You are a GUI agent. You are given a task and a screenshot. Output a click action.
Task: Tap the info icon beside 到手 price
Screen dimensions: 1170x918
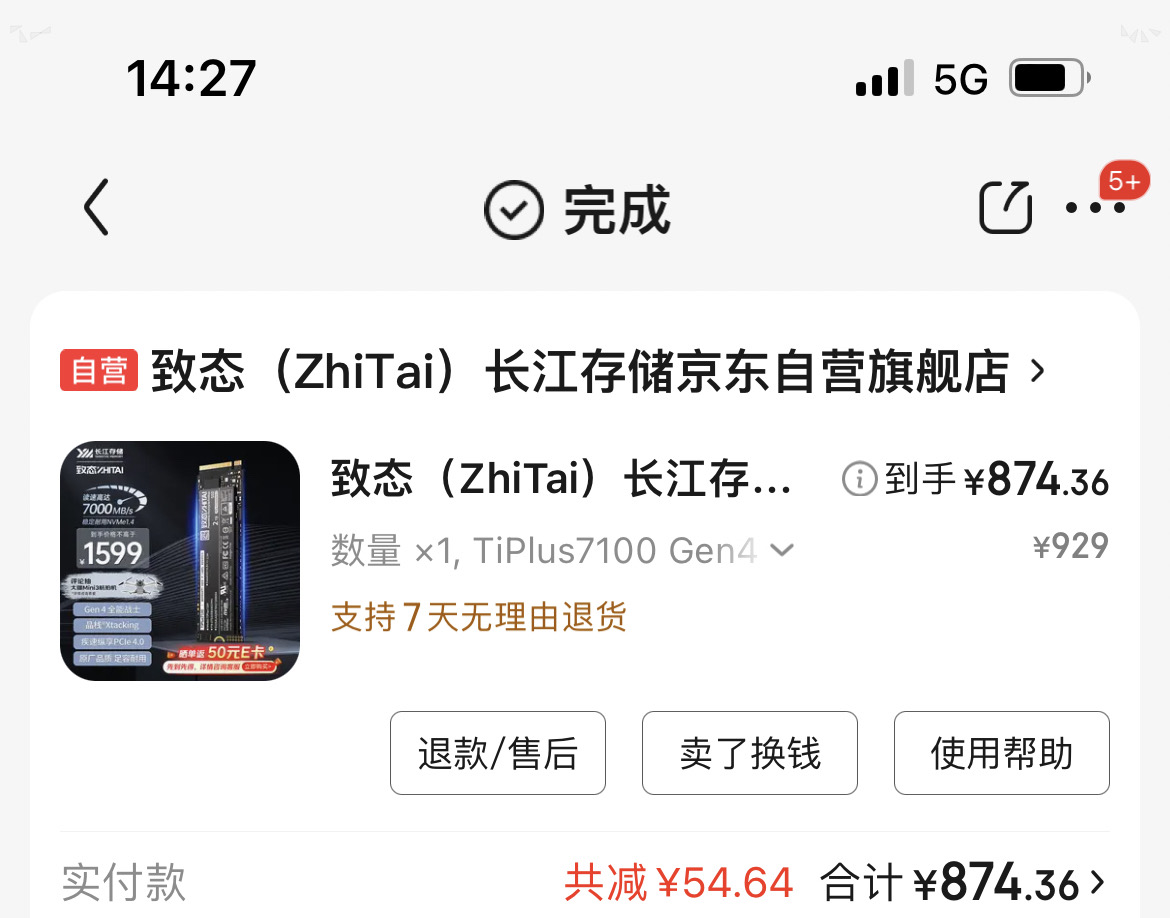(858, 480)
